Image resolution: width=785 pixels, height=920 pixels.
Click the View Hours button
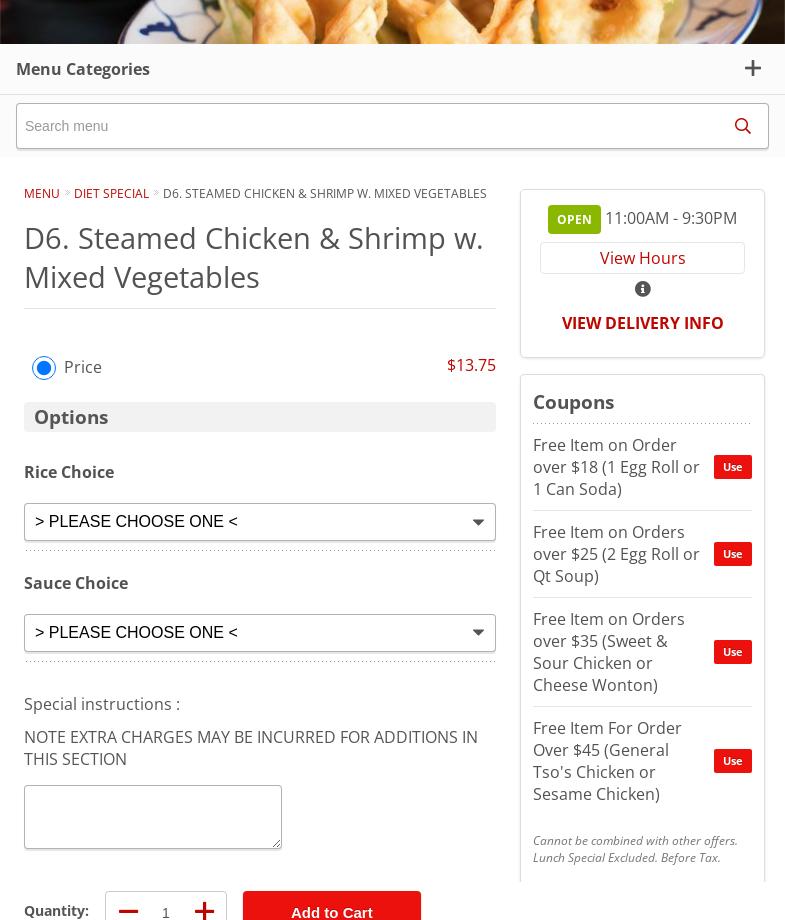pos(642,258)
